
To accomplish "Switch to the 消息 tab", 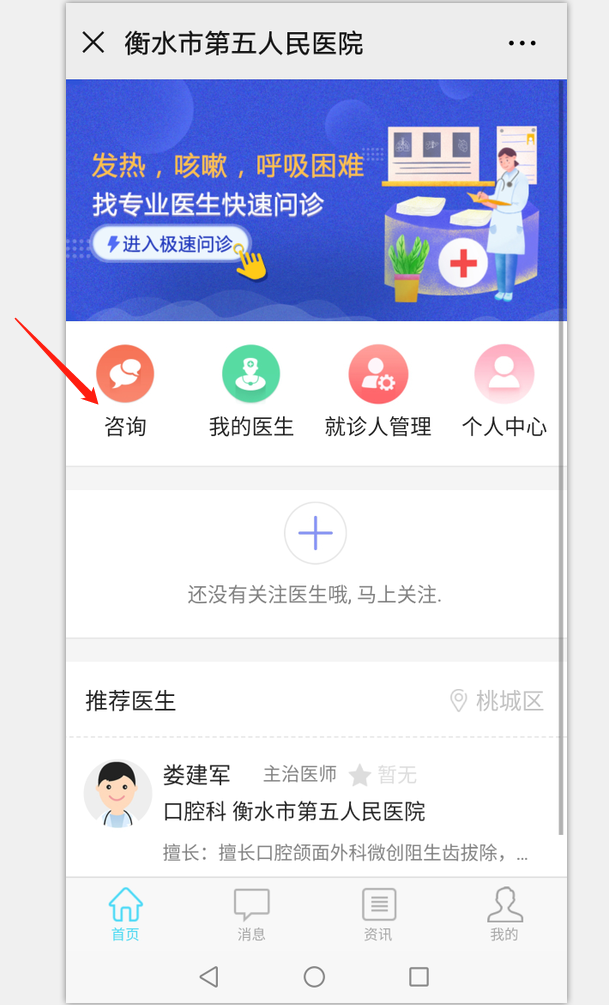I will pyautogui.click(x=252, y=914).
